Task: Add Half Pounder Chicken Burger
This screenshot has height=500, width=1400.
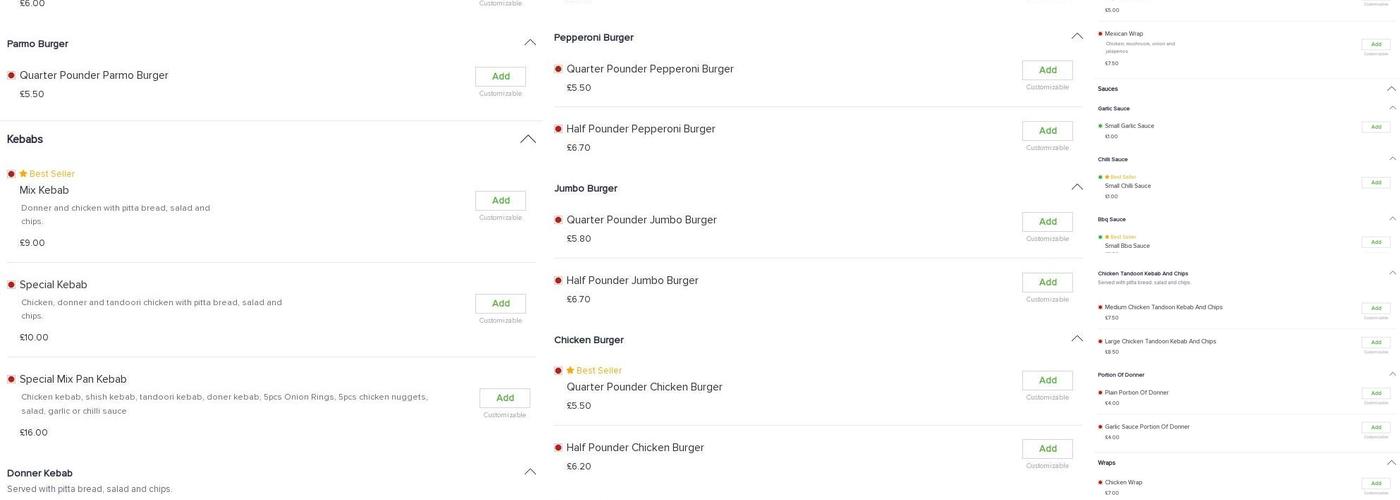Action: coord(1047,449)
